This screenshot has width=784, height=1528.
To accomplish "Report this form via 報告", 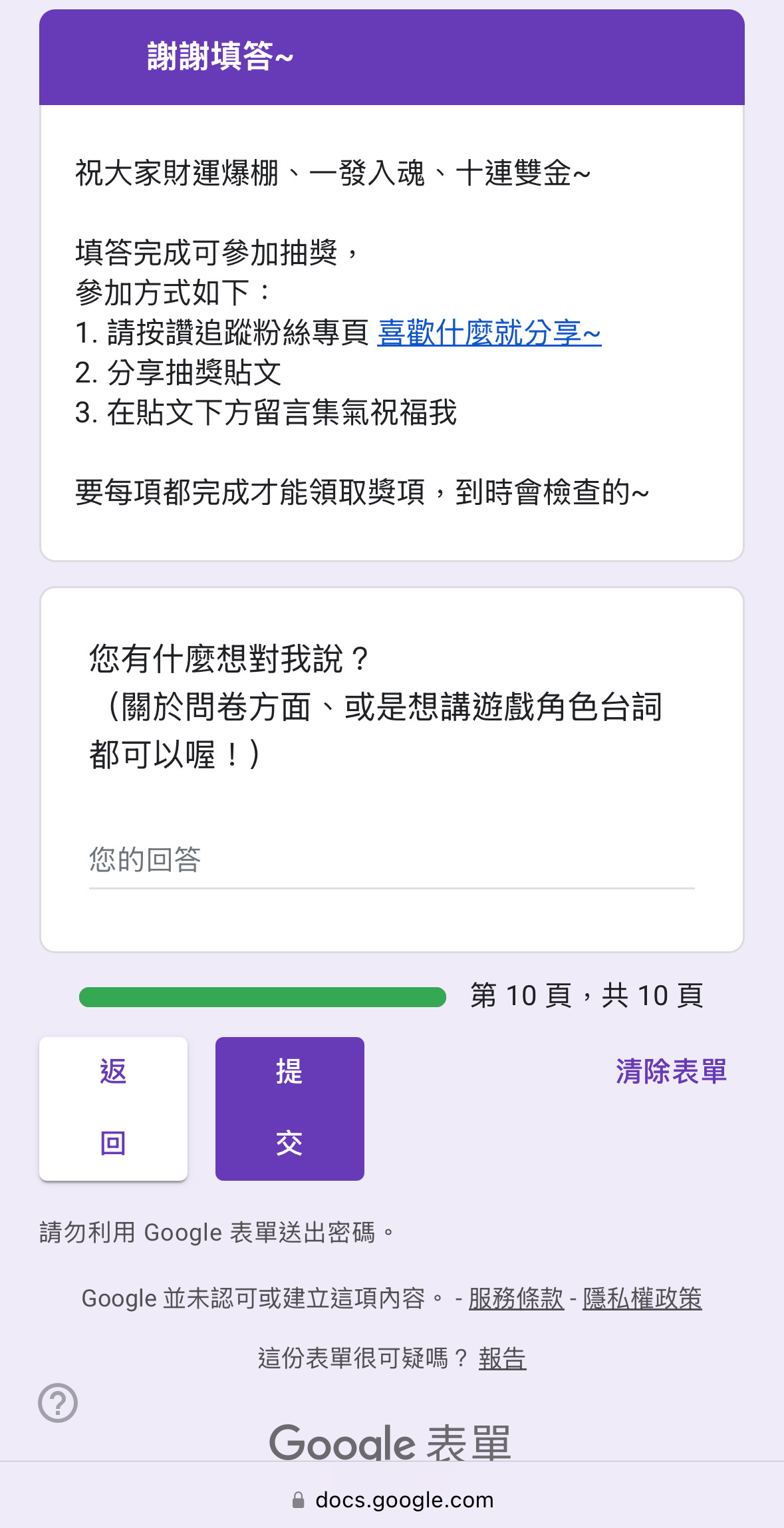I will point(502,1358).
